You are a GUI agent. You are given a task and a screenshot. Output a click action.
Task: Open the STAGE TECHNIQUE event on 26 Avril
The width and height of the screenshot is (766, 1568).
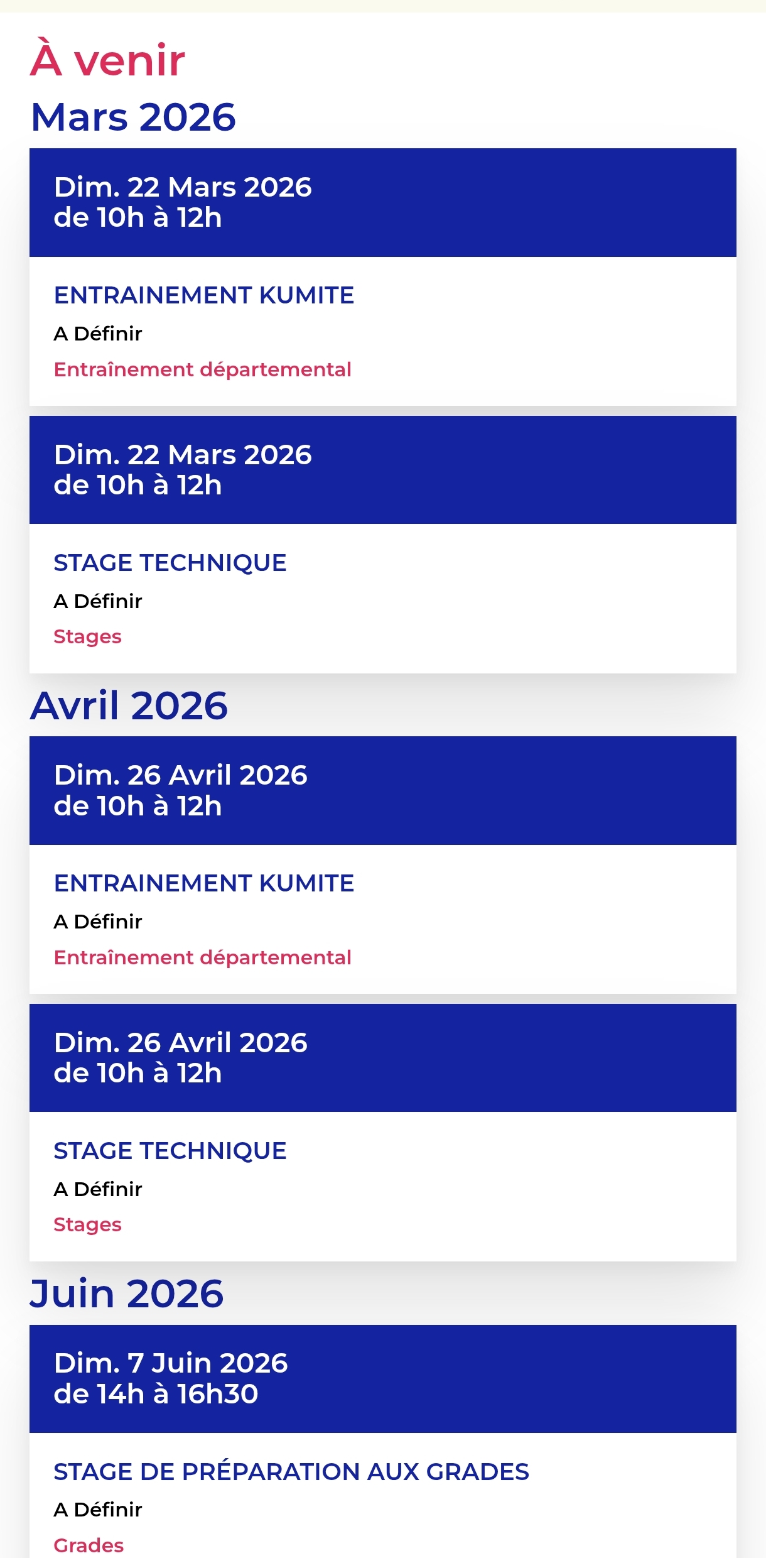pos(170,1151)
